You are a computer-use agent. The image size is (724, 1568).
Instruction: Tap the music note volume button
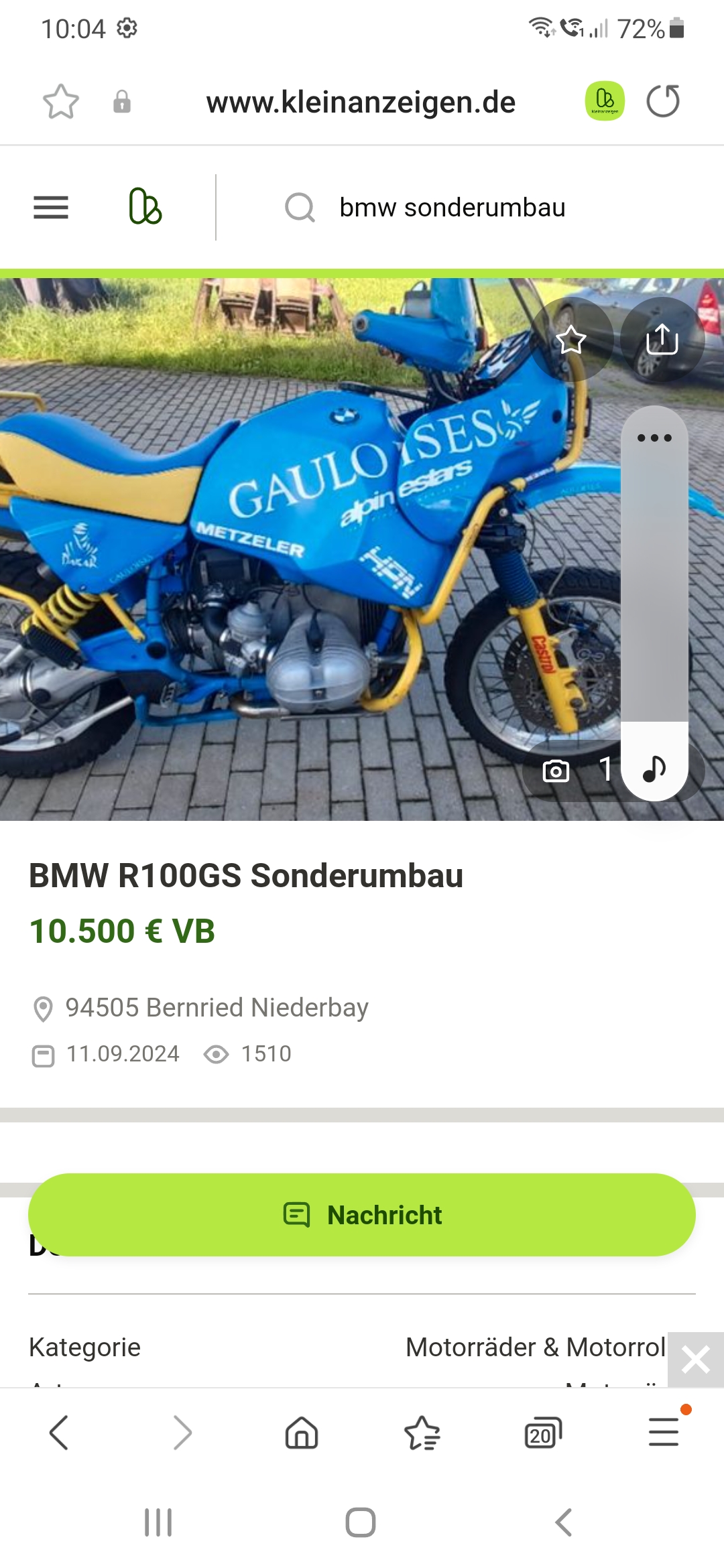tap(654, 768)
